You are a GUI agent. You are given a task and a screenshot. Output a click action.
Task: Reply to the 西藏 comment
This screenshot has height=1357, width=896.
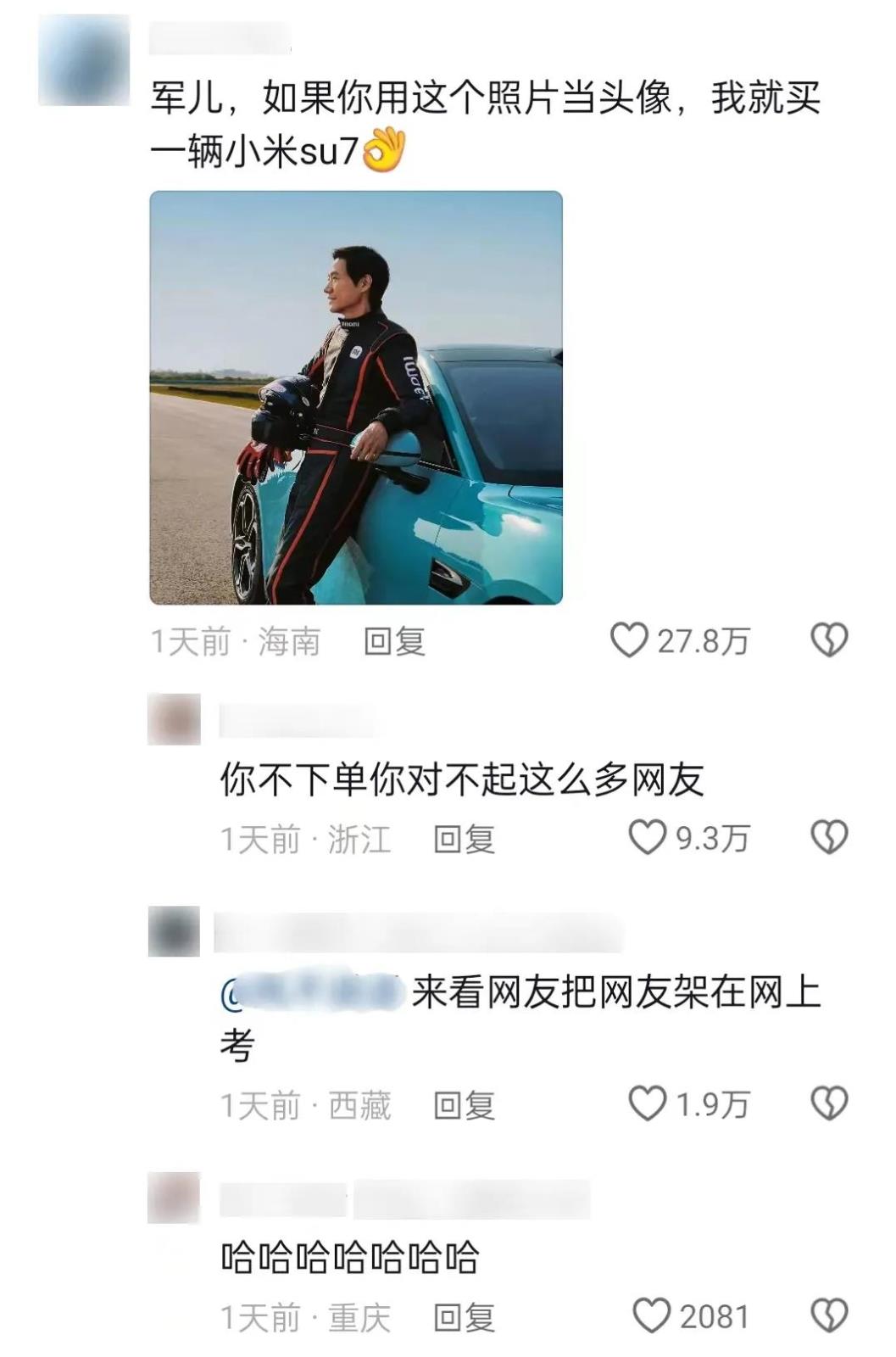[x=464, y=1106]
